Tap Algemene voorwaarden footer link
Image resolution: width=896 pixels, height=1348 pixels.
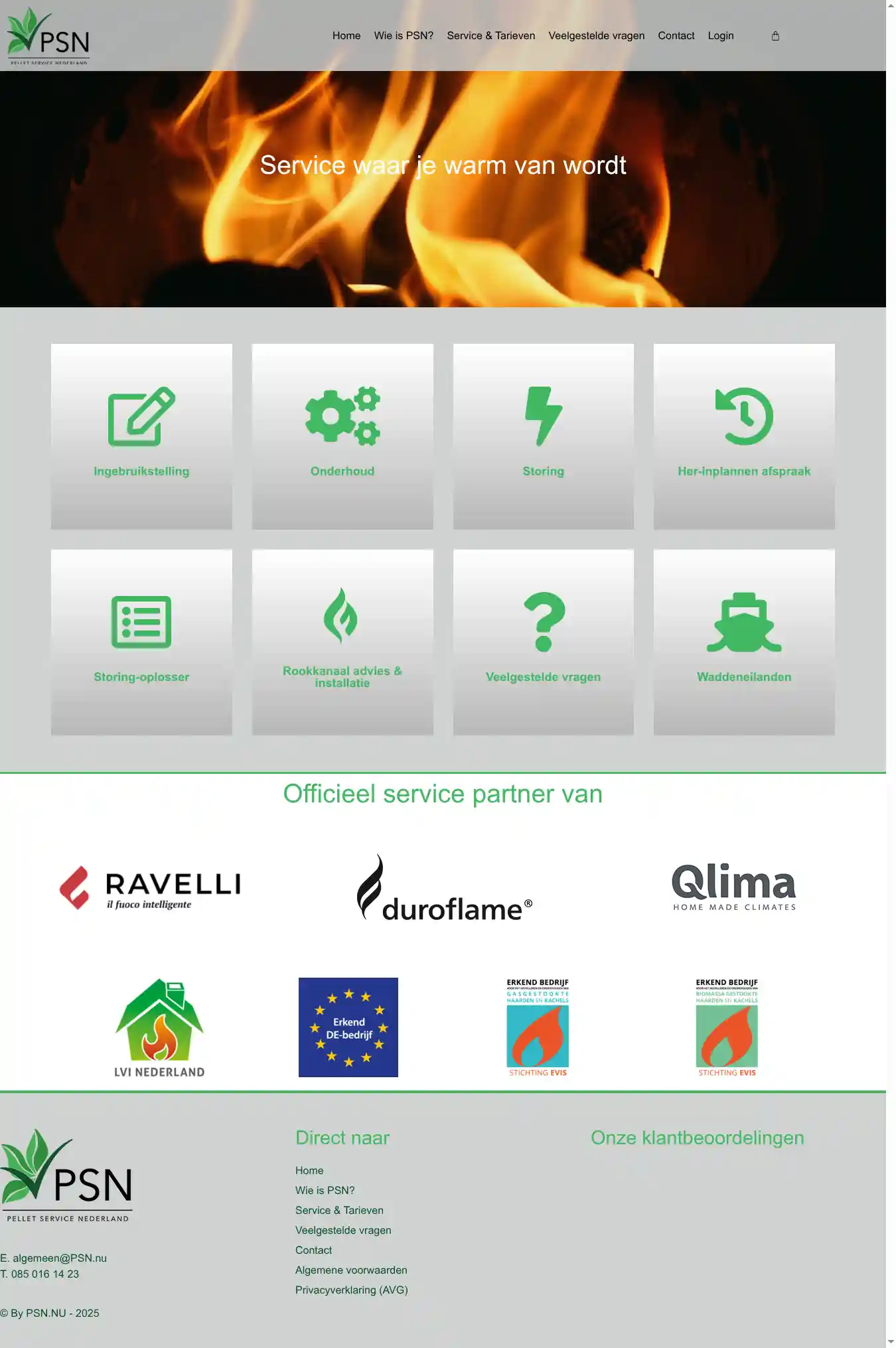coord(351,1270)
